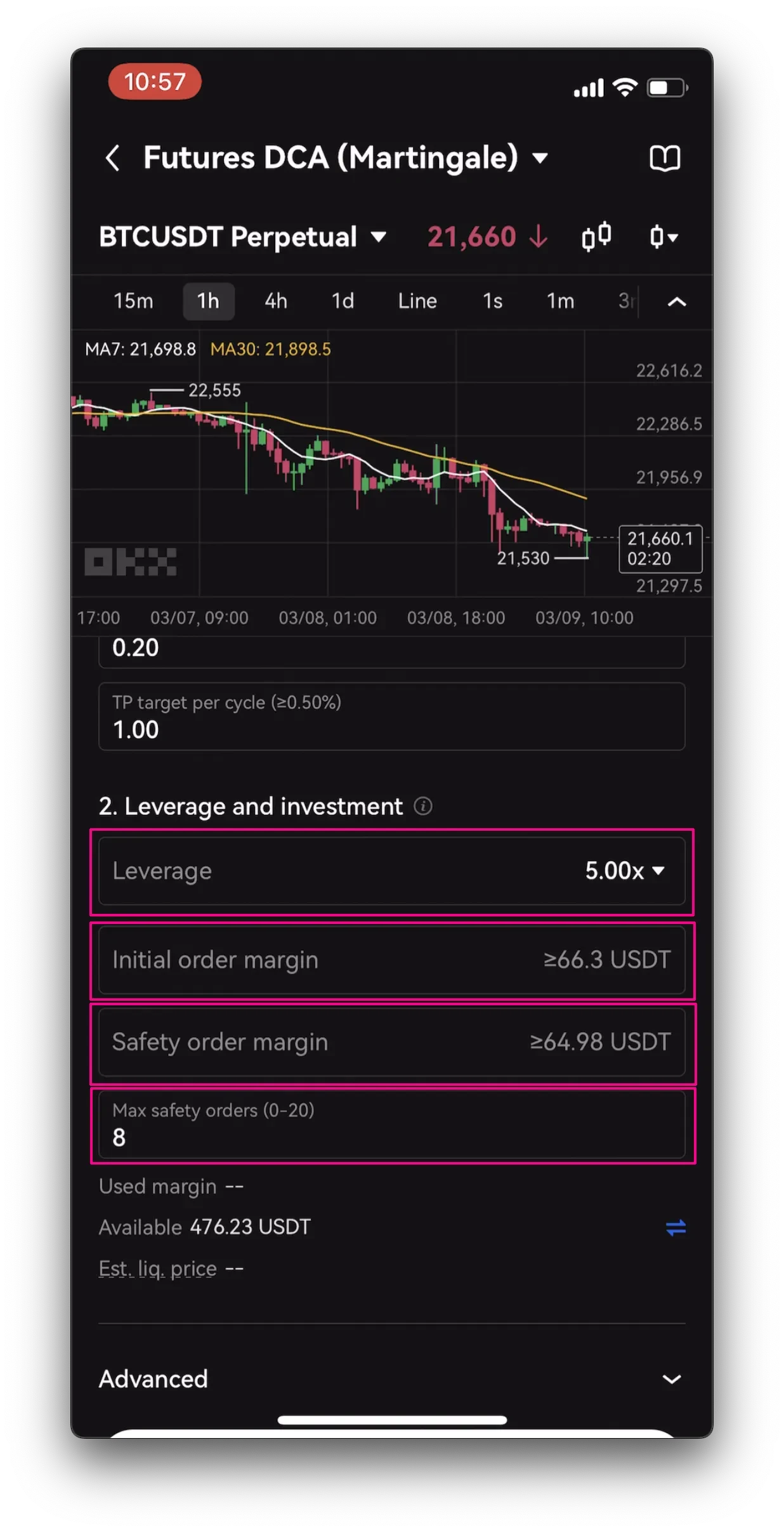Open the 5.00x Leverage dropdown
This screenshot has height=1532, width=784.
click(x=625, y=871)
